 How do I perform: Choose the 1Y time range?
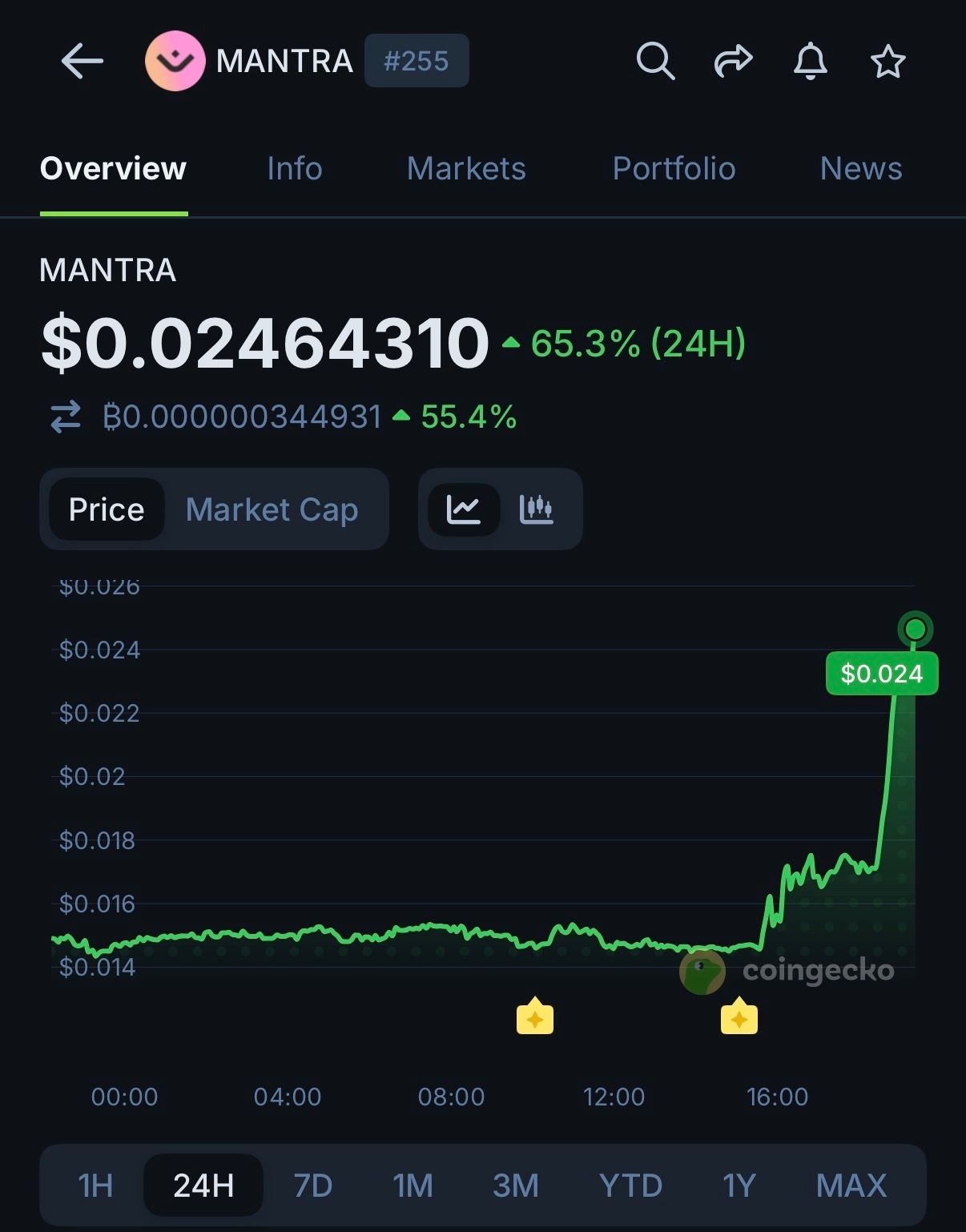click(x=739, y=1185)
